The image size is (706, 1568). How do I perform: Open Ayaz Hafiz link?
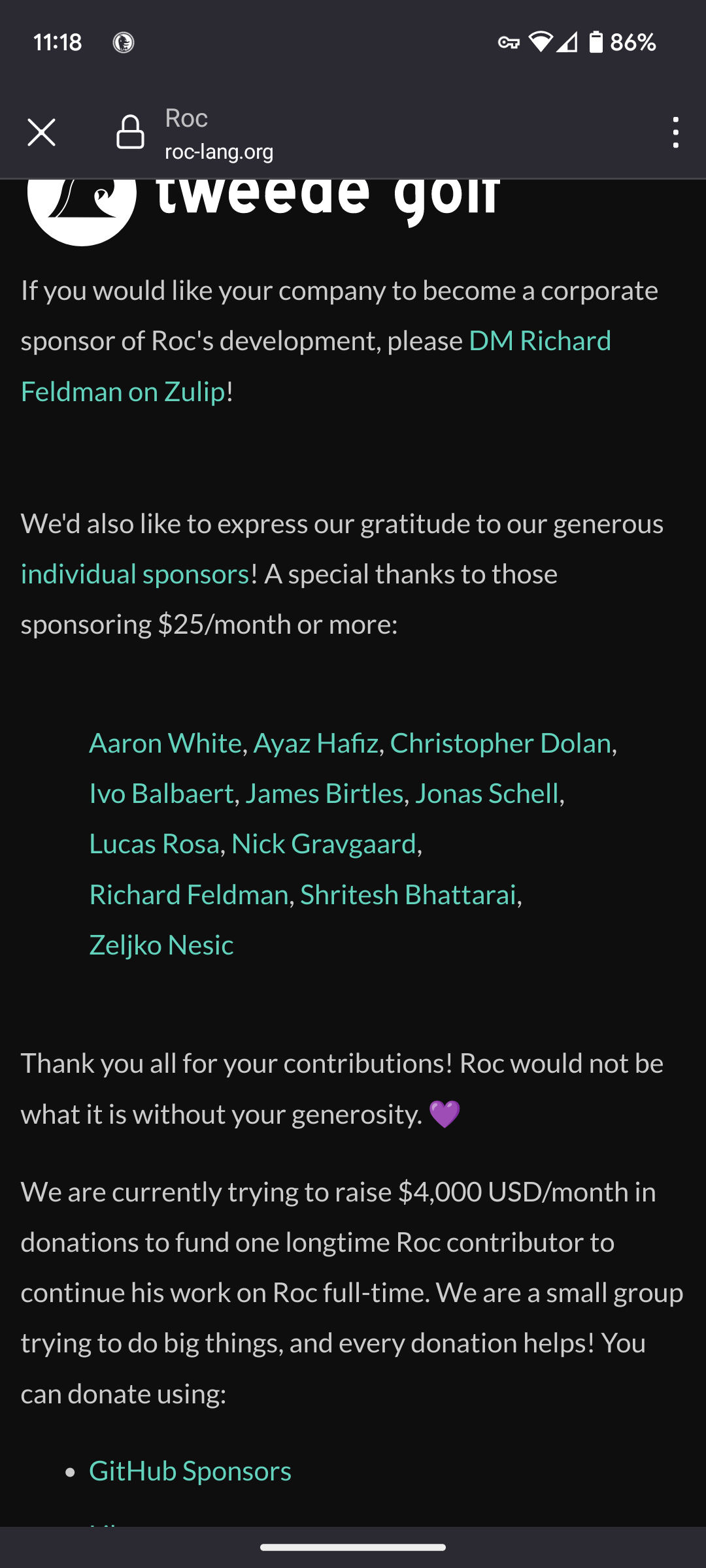(316, 743)
